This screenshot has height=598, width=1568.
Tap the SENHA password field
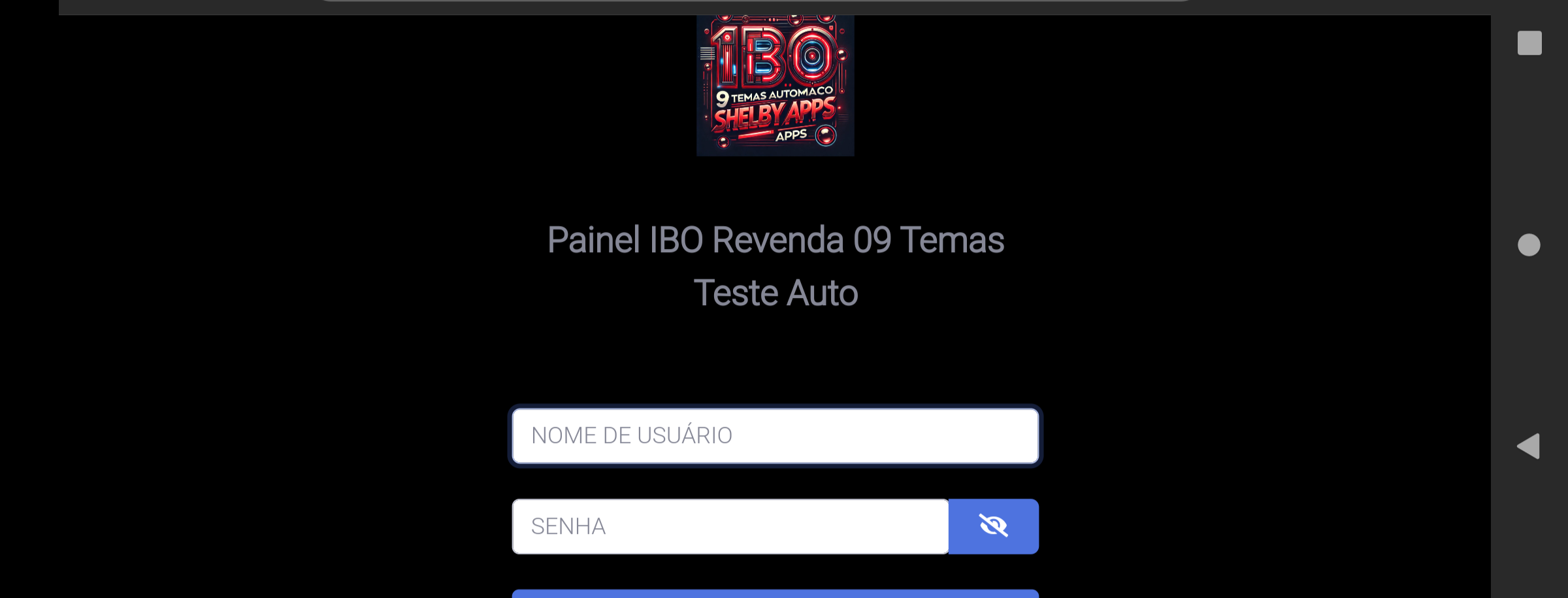click(730, 527)
